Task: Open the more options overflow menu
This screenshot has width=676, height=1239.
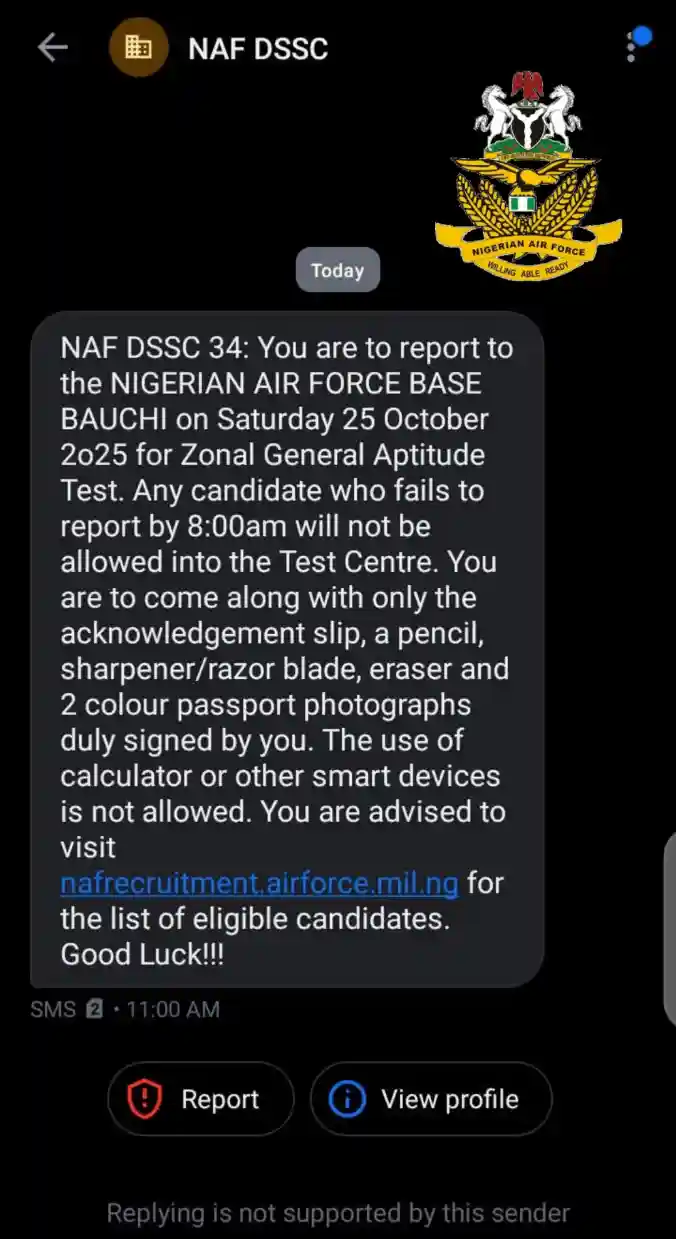Action: coord(632,48)
